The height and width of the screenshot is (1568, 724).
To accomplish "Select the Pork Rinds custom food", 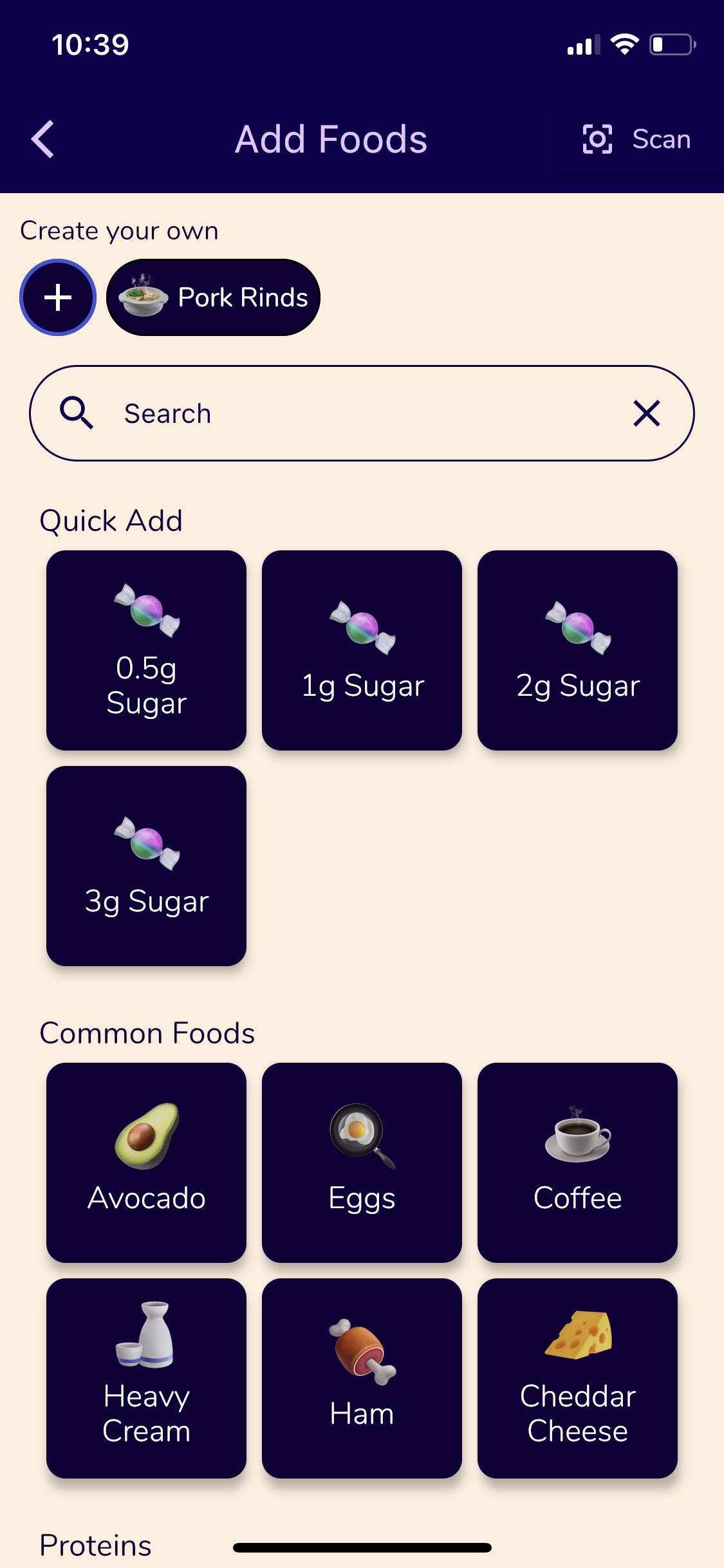I will tap(213, 297).
